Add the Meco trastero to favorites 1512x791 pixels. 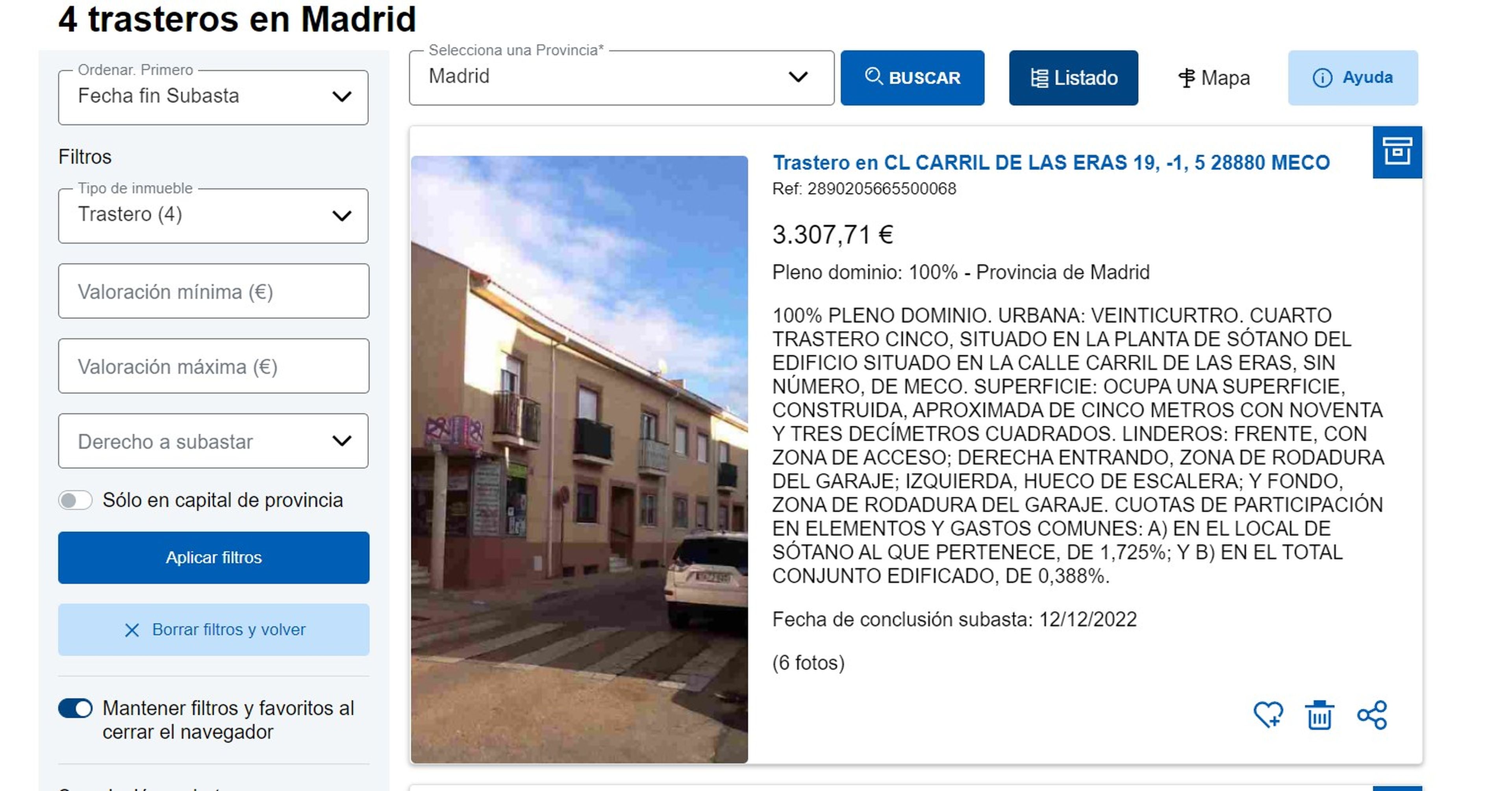click(1268, 715)
